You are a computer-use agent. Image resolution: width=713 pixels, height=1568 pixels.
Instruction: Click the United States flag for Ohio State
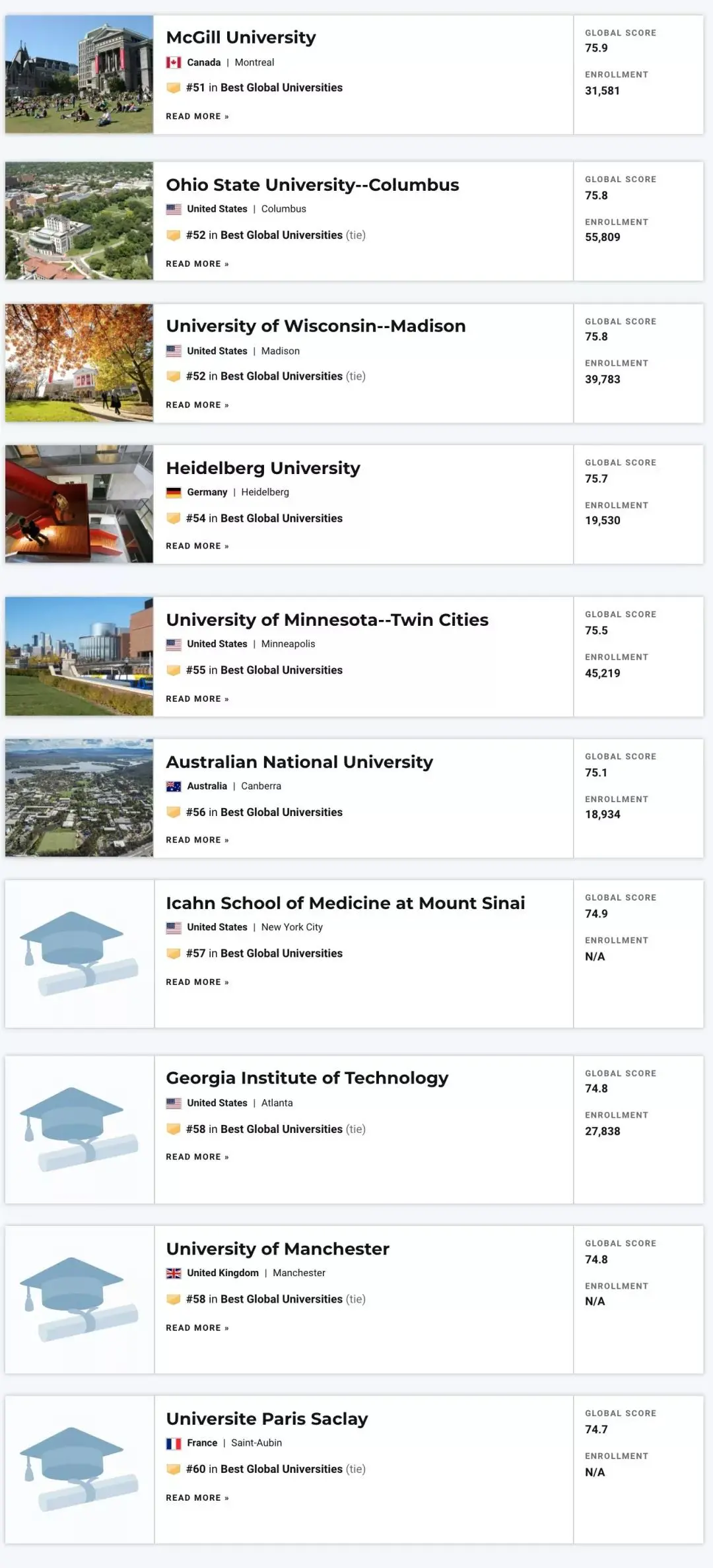click(x=173, y=209)
